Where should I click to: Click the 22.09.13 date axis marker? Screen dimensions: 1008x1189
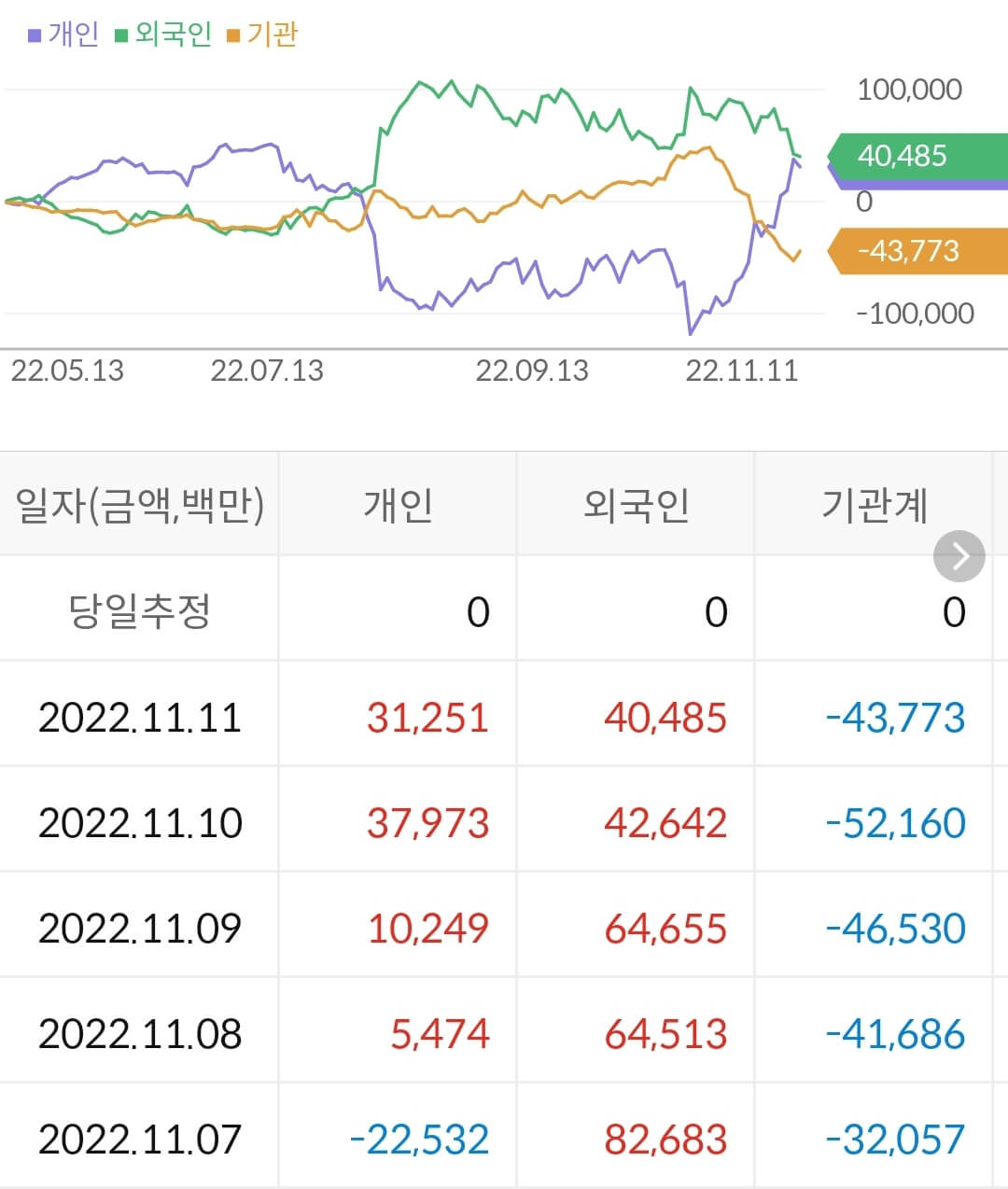[534, 371]
